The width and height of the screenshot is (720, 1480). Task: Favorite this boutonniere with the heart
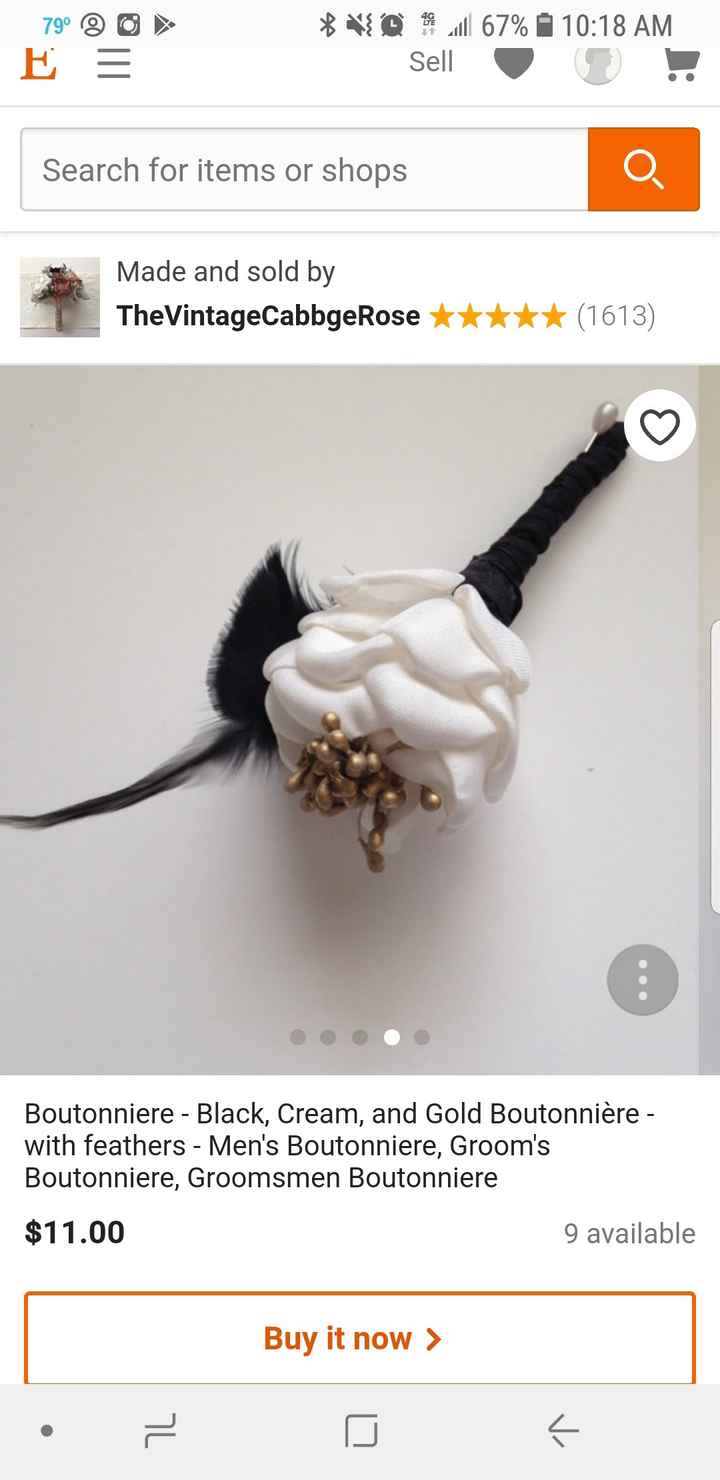click(x=659, y=427)
